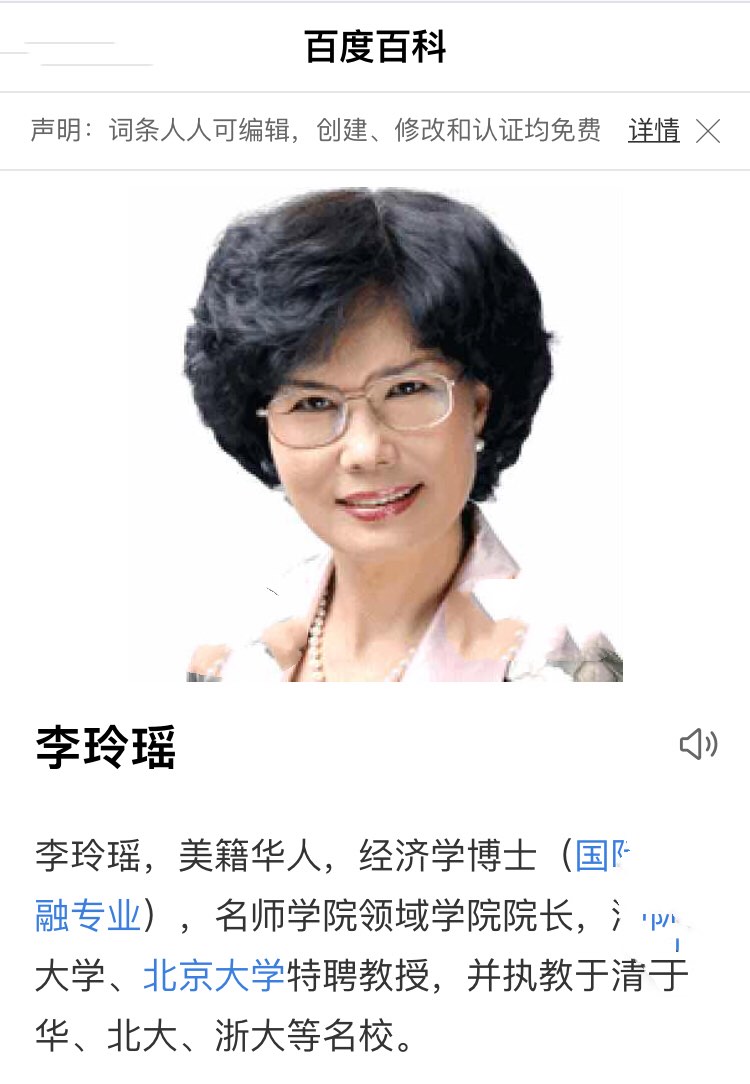Open the 国际金融专业 link
The height and width of the screenshot is (1084, 750).
coord(88,914)
